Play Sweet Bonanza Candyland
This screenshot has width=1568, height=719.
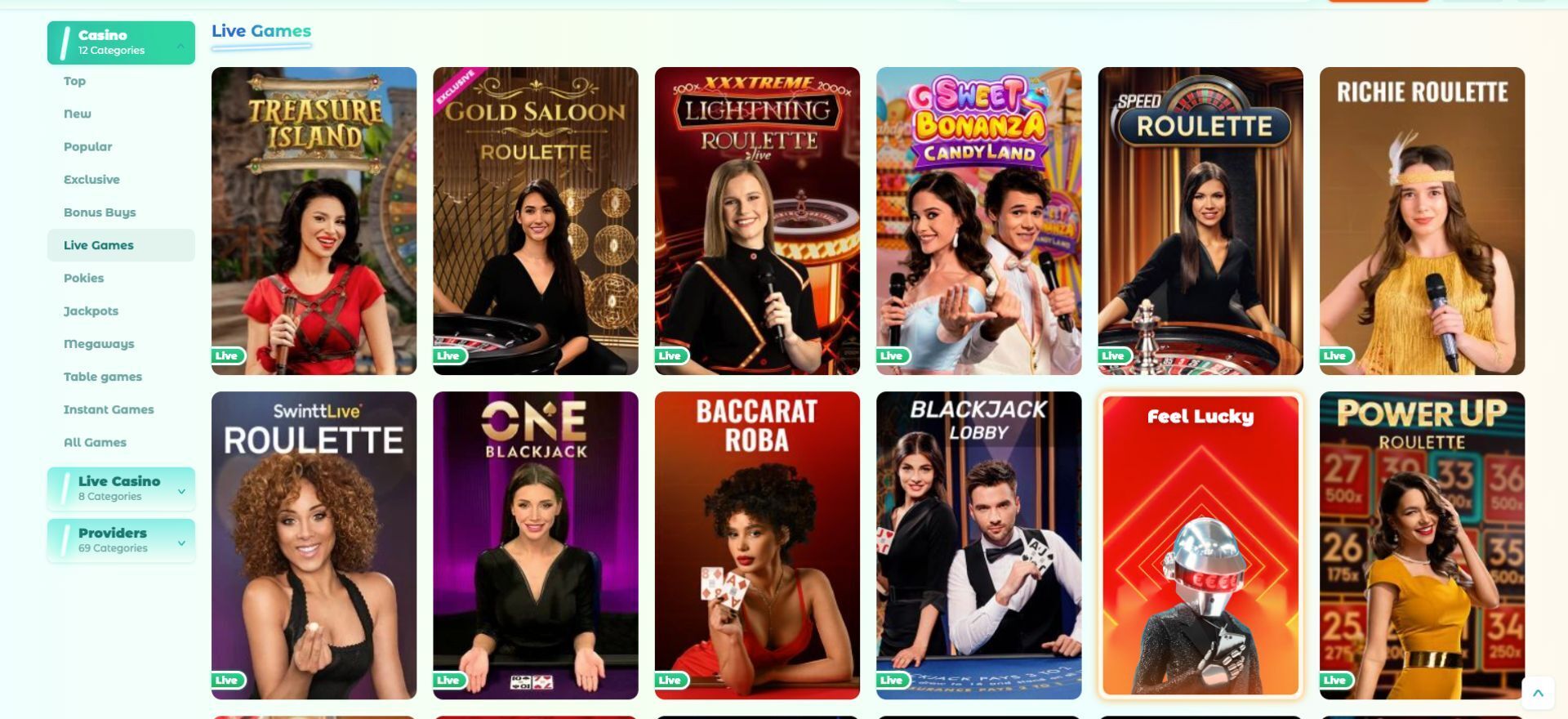click(978, 221)
